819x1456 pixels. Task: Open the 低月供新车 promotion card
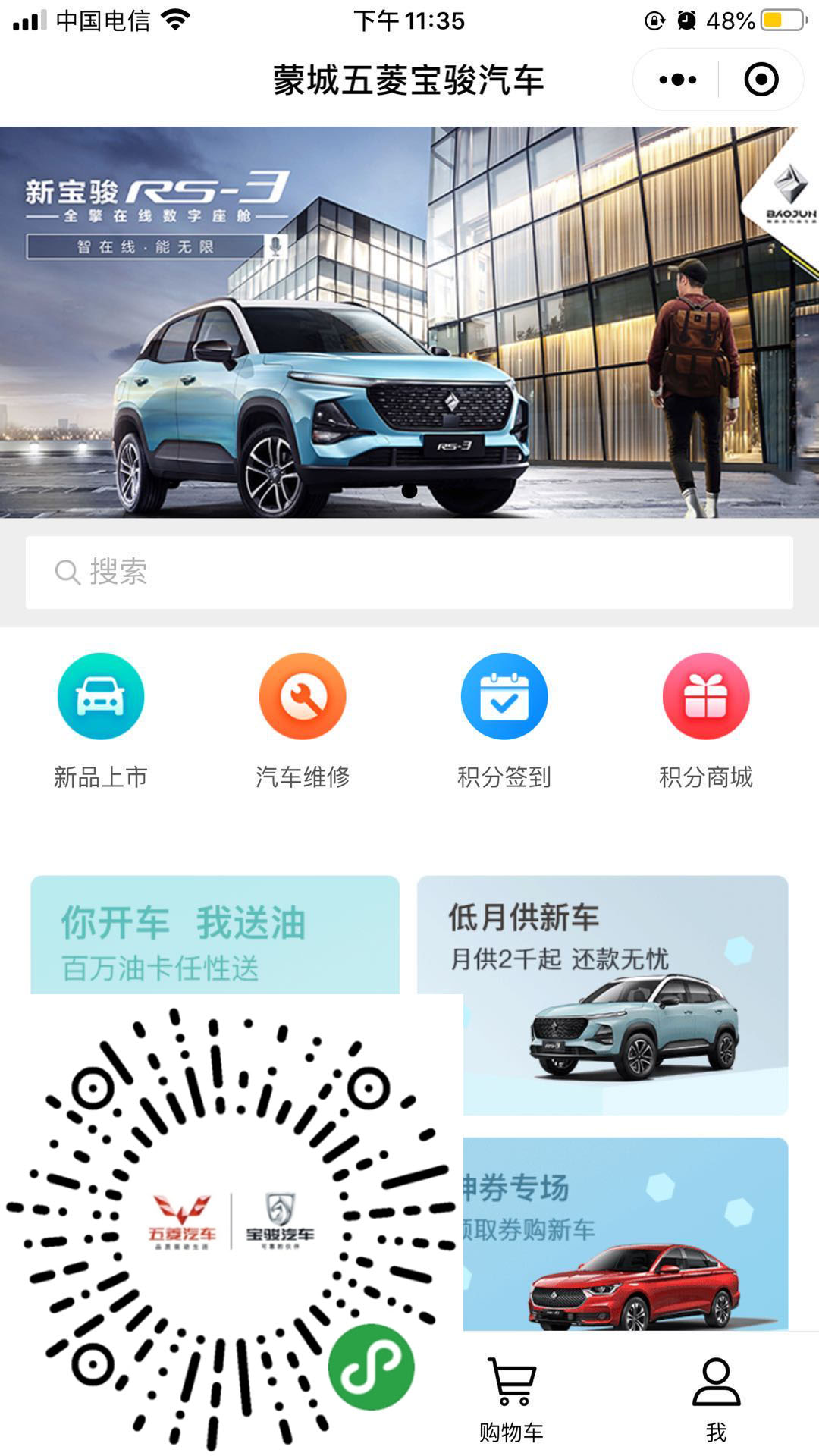click(x=603, y=993)
